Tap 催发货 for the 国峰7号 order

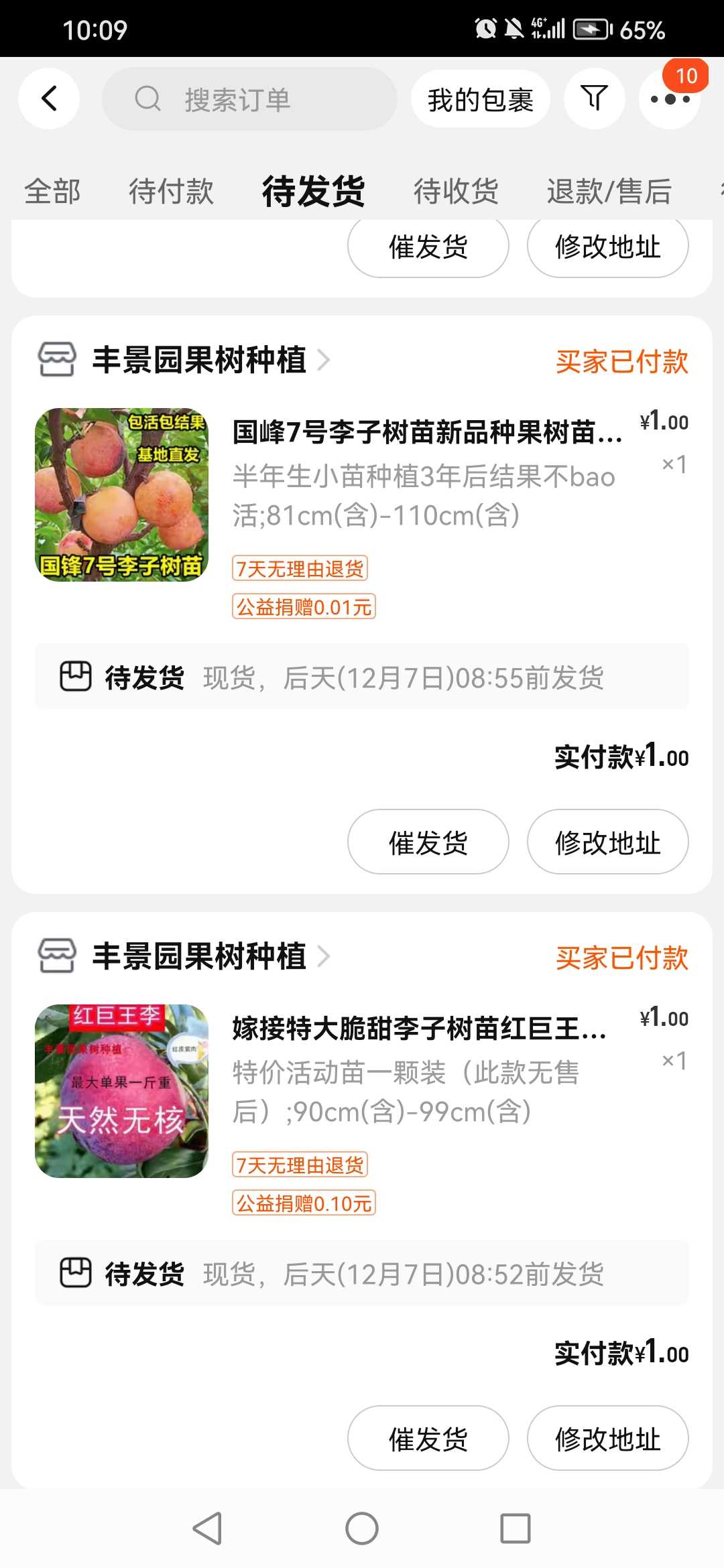pyautogui.click(x=428, y=842)
